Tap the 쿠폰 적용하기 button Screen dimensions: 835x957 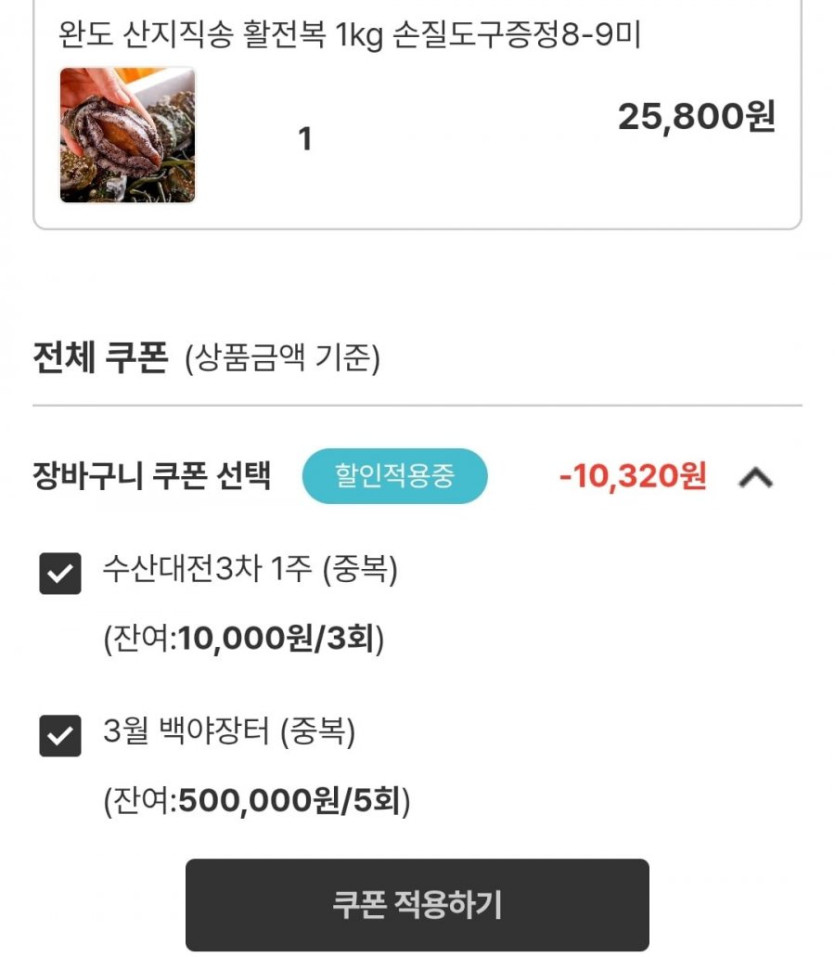417,904
